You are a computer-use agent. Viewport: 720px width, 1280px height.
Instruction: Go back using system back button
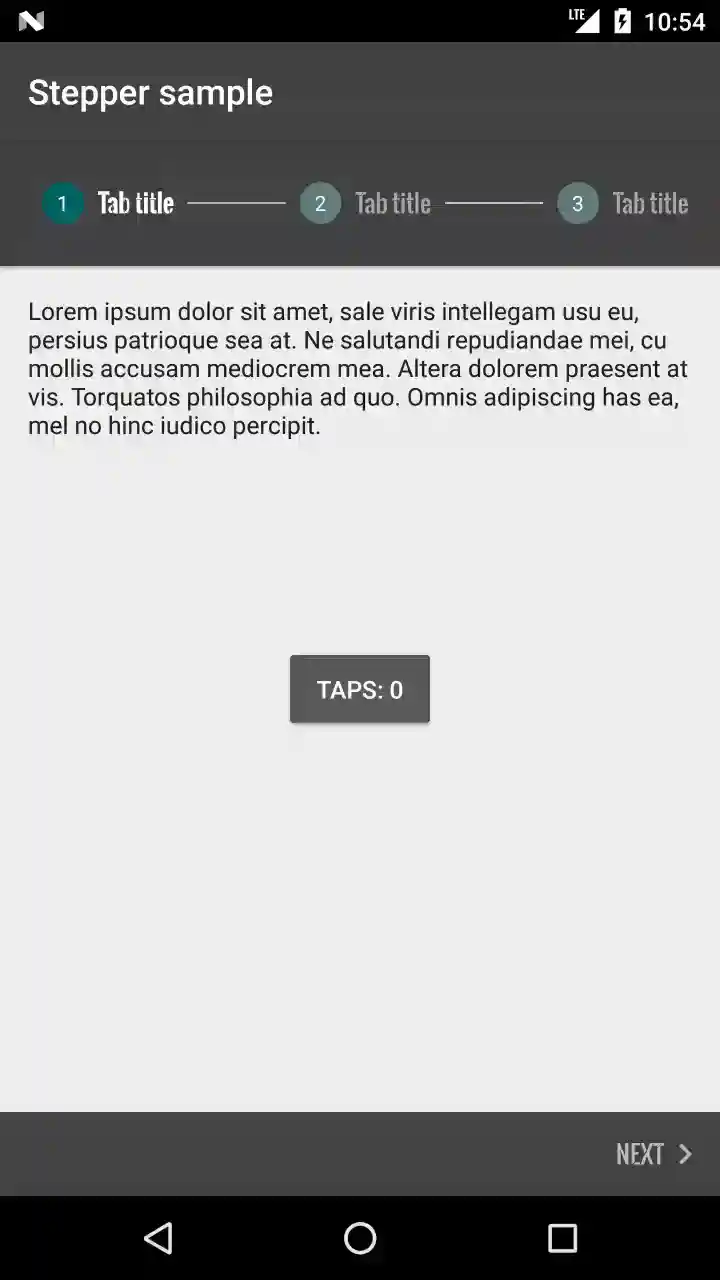pyautogui.click(x=158, y=1238)
